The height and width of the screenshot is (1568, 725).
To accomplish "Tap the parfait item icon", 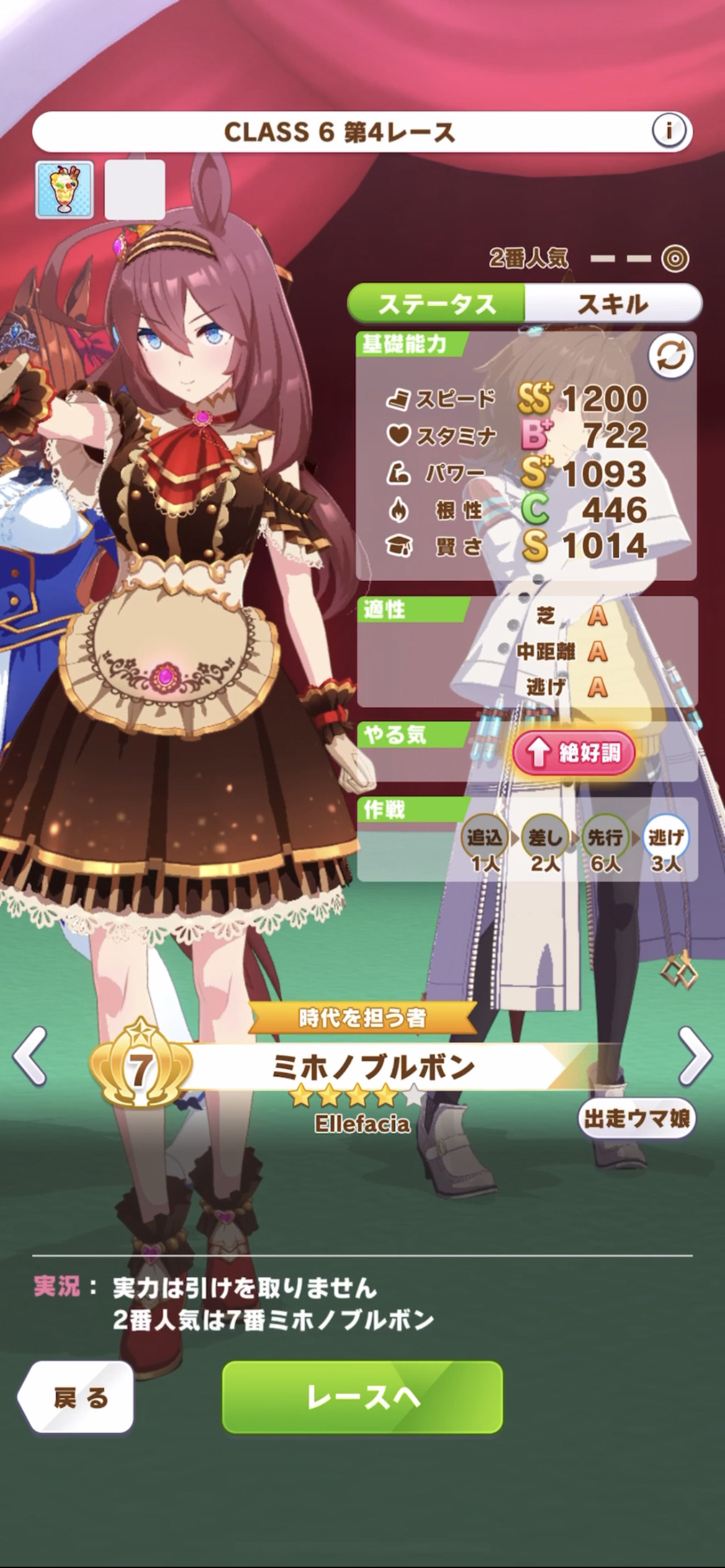I will tap(64, 189).
